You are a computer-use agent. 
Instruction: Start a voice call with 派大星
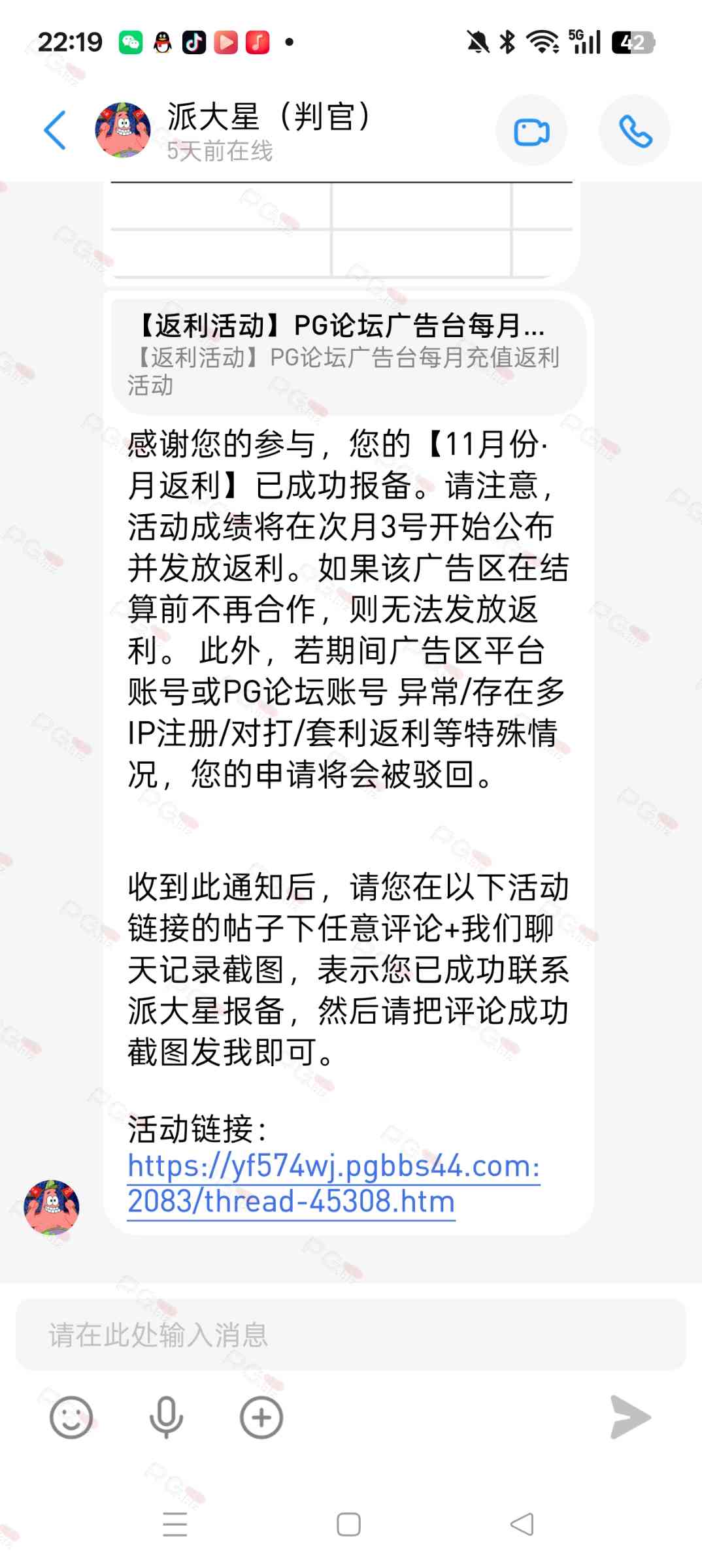[635, 131]
